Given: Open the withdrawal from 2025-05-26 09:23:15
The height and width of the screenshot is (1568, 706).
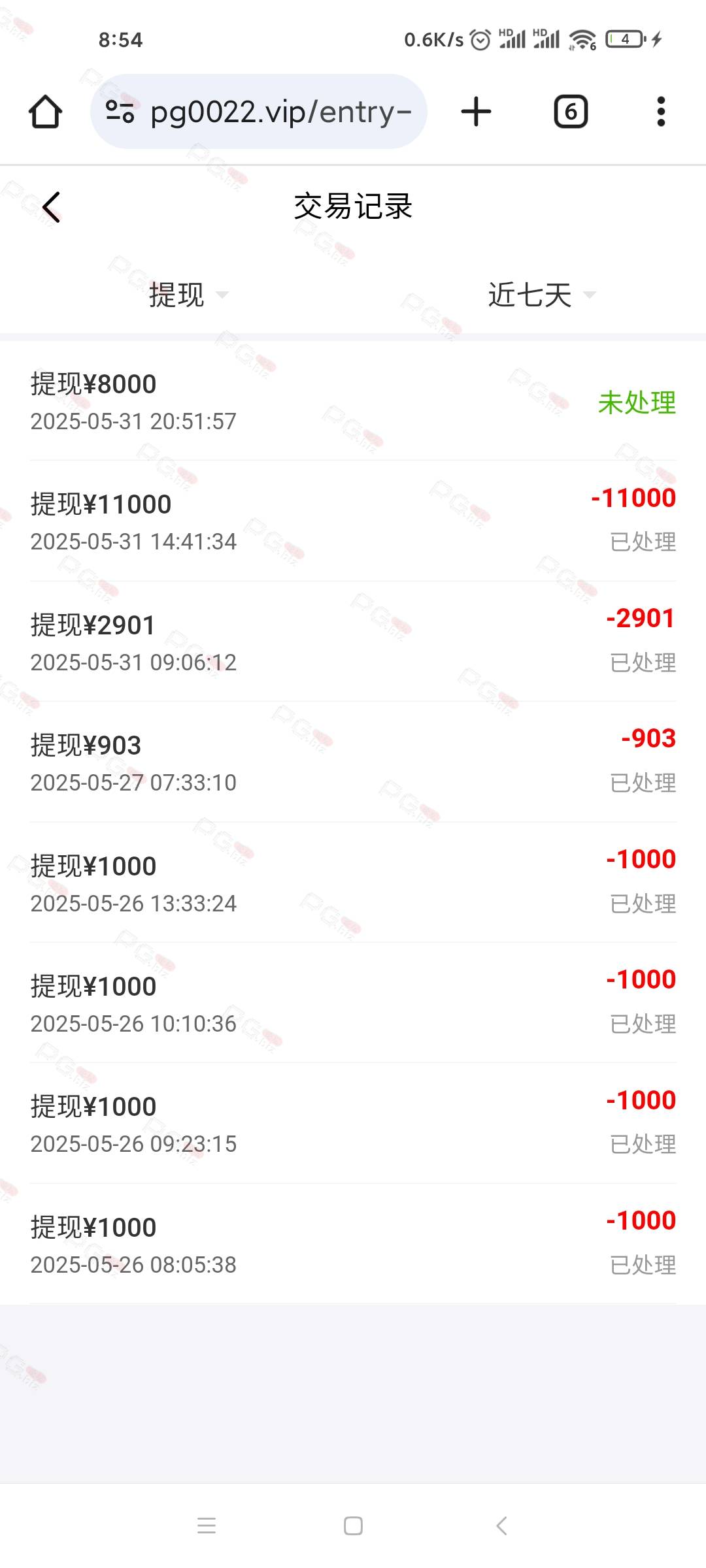Looking at the screenshot, I should tap(353, 1123).
